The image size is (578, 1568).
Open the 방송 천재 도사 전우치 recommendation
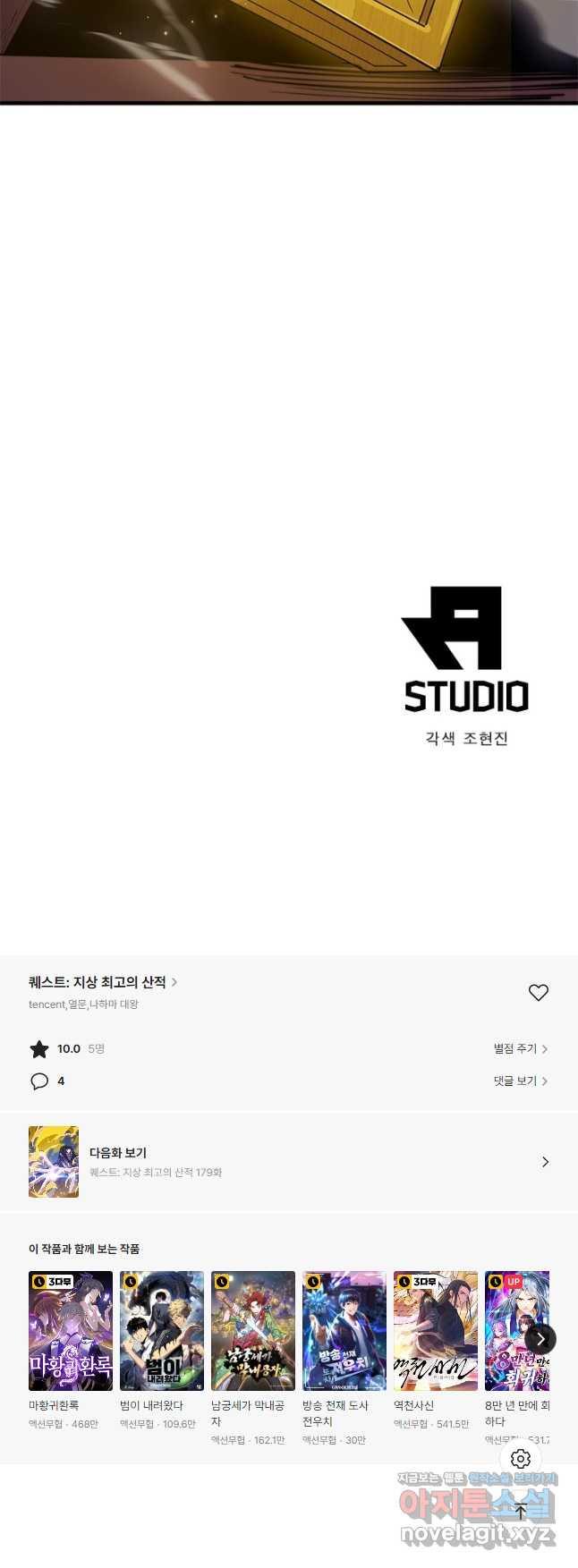344,1331
